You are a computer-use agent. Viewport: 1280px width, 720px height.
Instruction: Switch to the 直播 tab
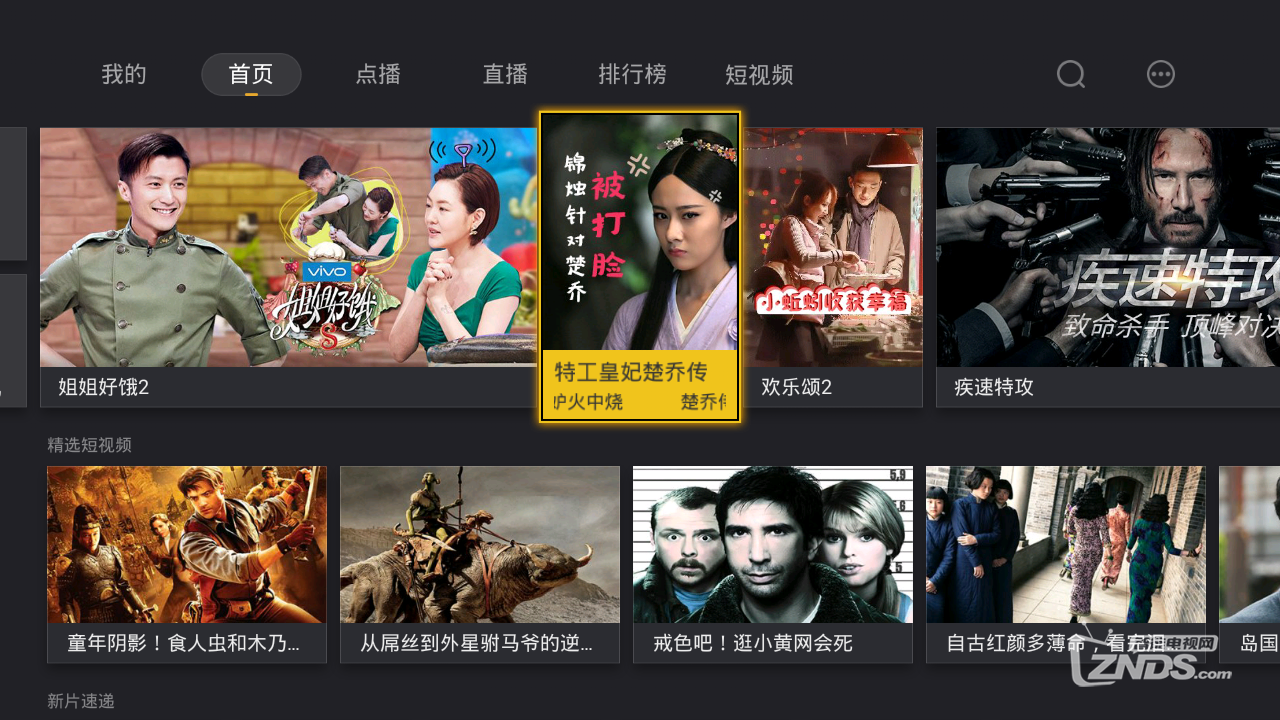click(x=505, y=74)
